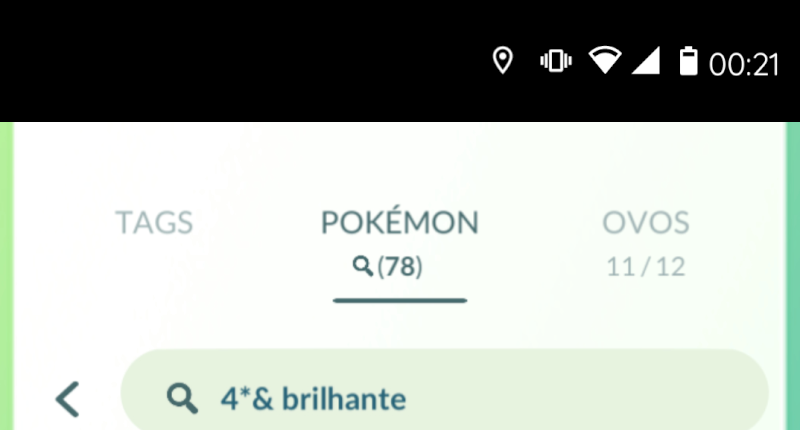This screenshot has height=430, width=800.
Task: Select the Pokémon tab
Action: (399, 240)
